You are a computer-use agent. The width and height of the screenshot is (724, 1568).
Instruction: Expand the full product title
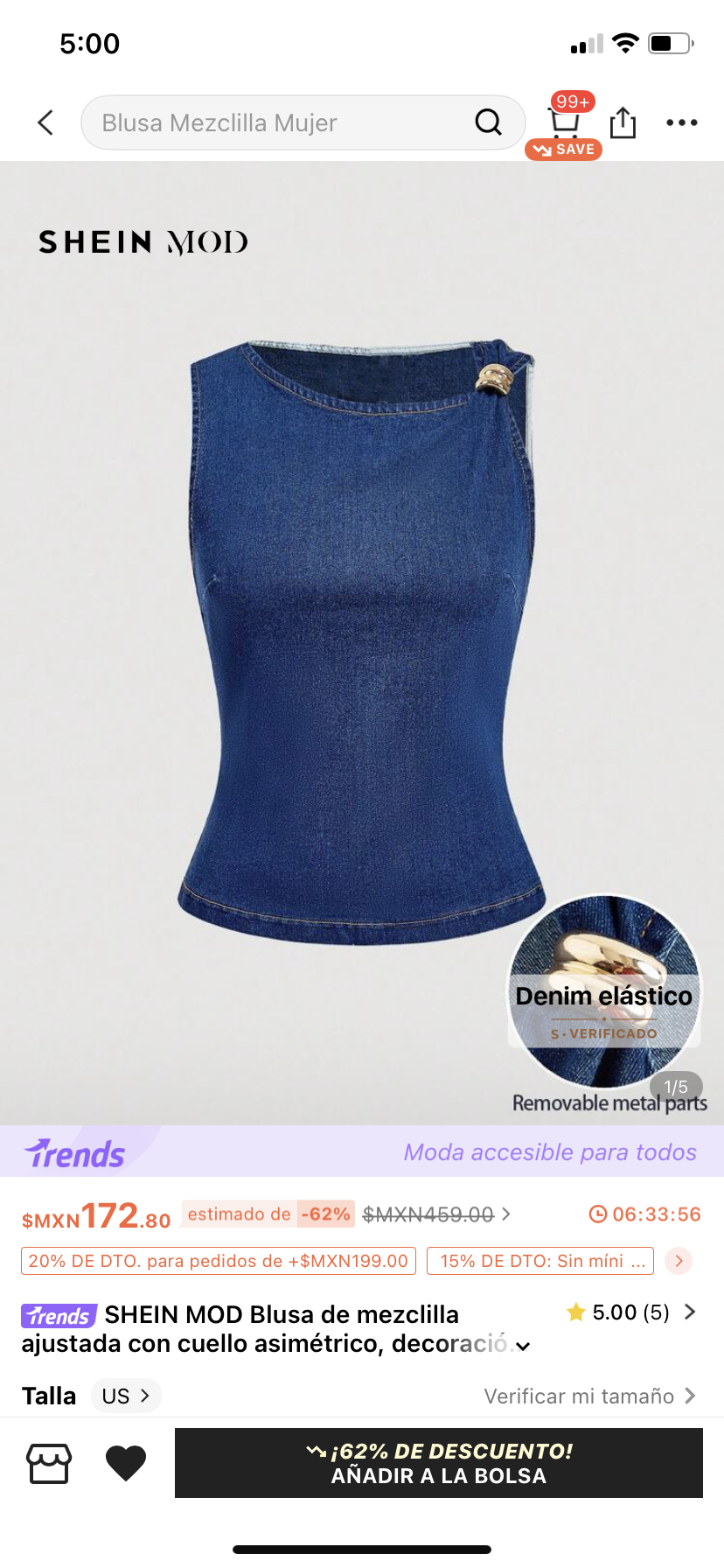523,1346
